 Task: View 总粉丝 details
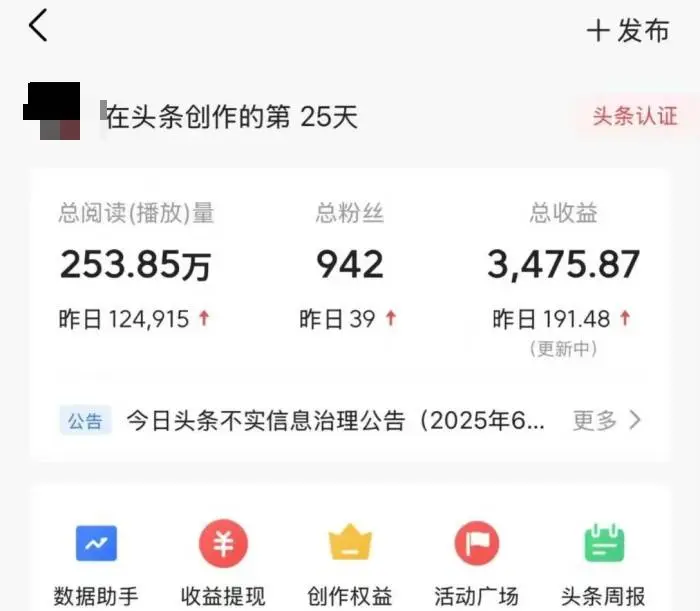tap(350, 264)
